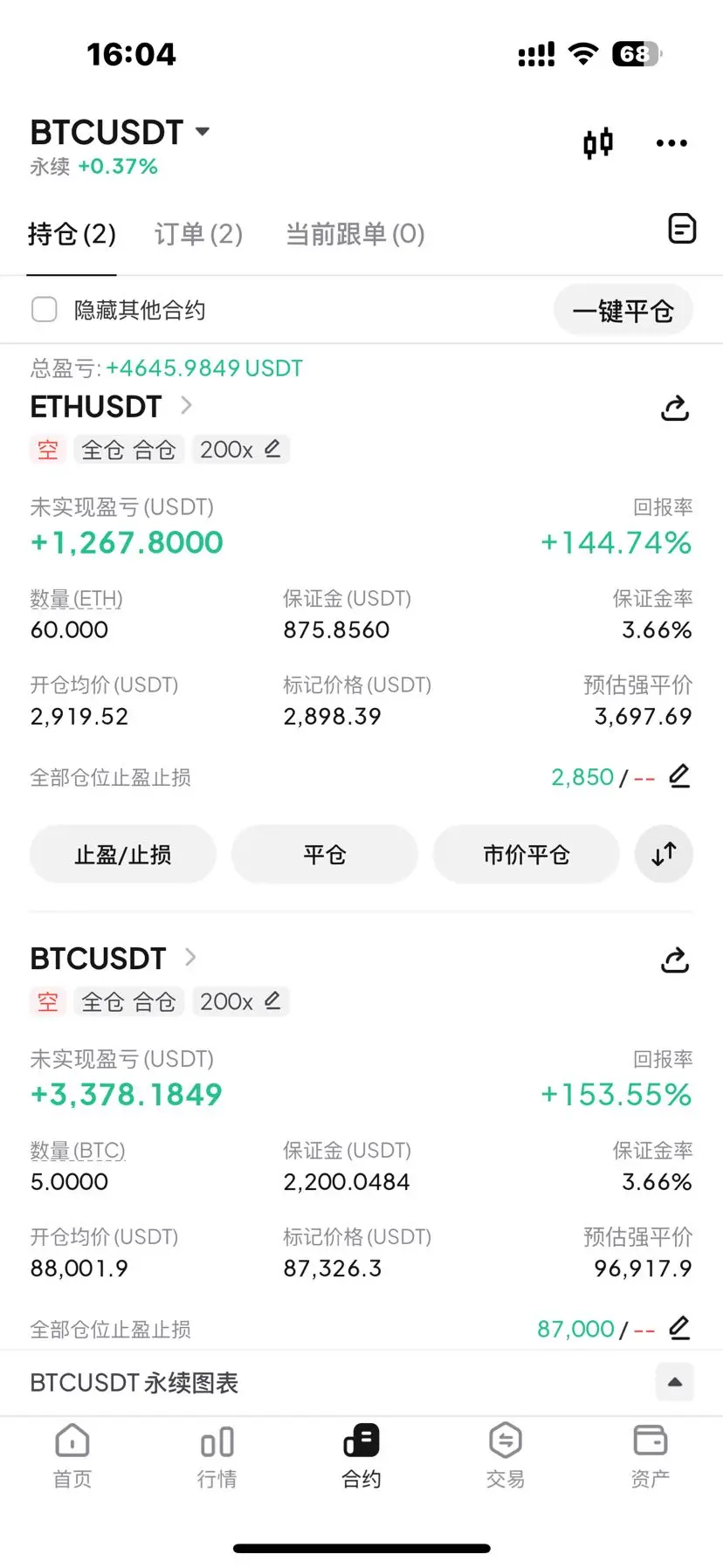Go to the 首页 tab

pyautogui.click(x=72, y=1455)
